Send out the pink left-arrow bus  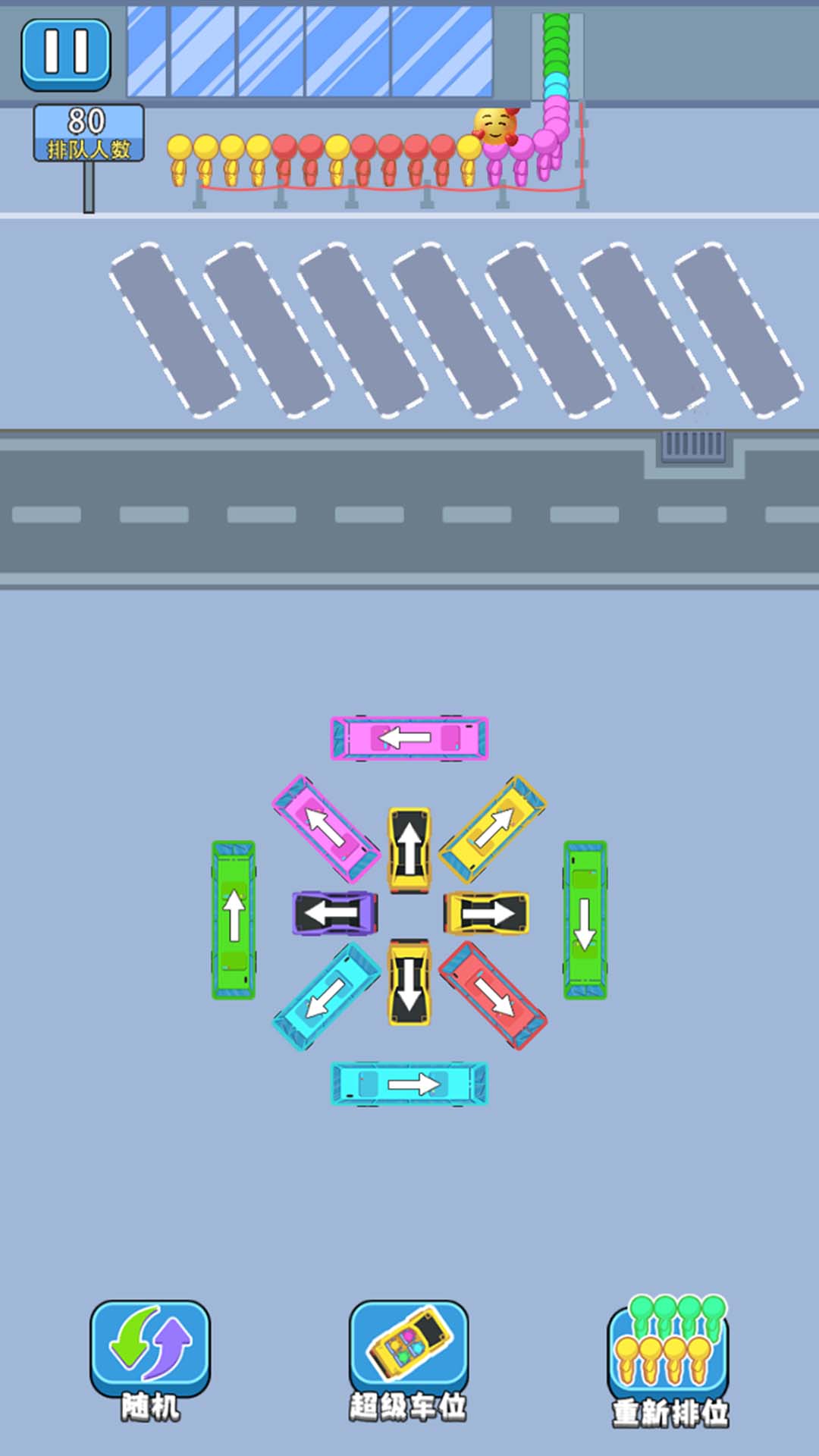[409, 738]
